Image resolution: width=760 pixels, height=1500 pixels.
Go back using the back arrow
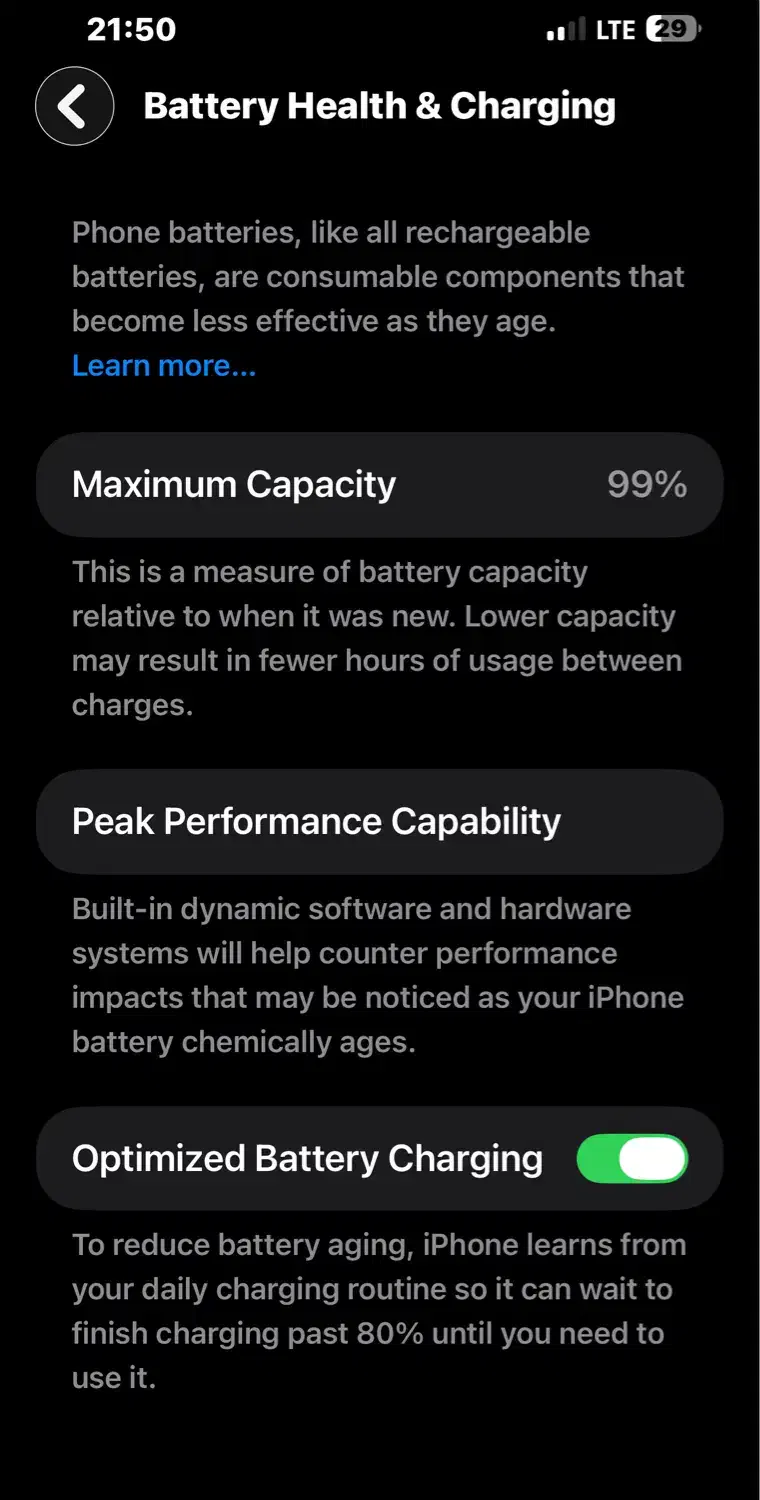click(x=74, y=106)
